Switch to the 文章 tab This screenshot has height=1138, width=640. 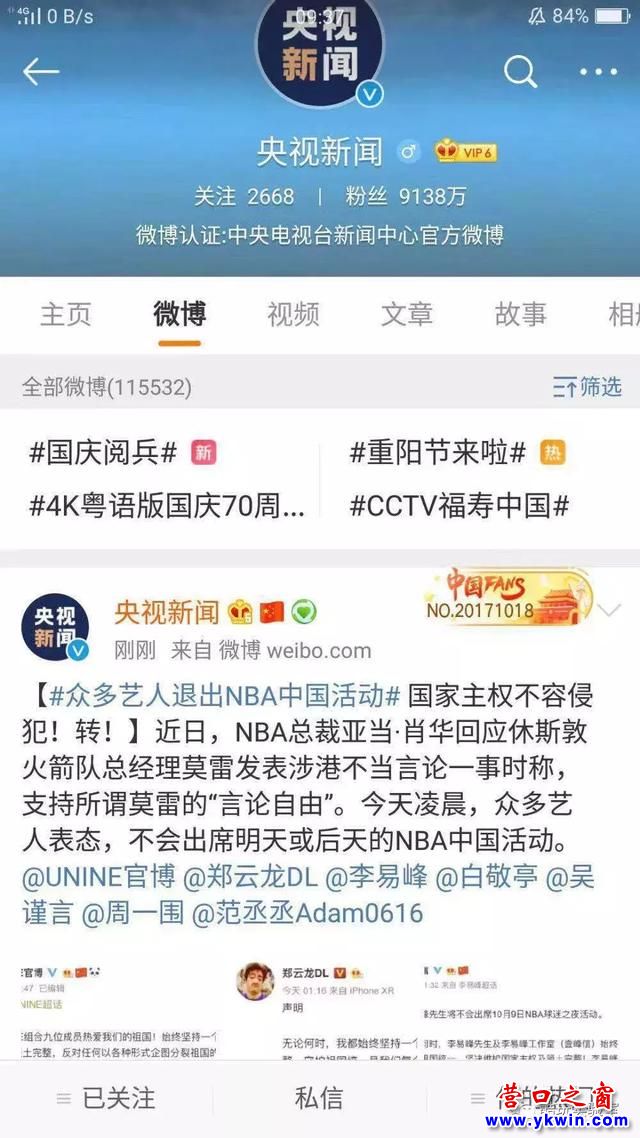(x=407, y=314)
